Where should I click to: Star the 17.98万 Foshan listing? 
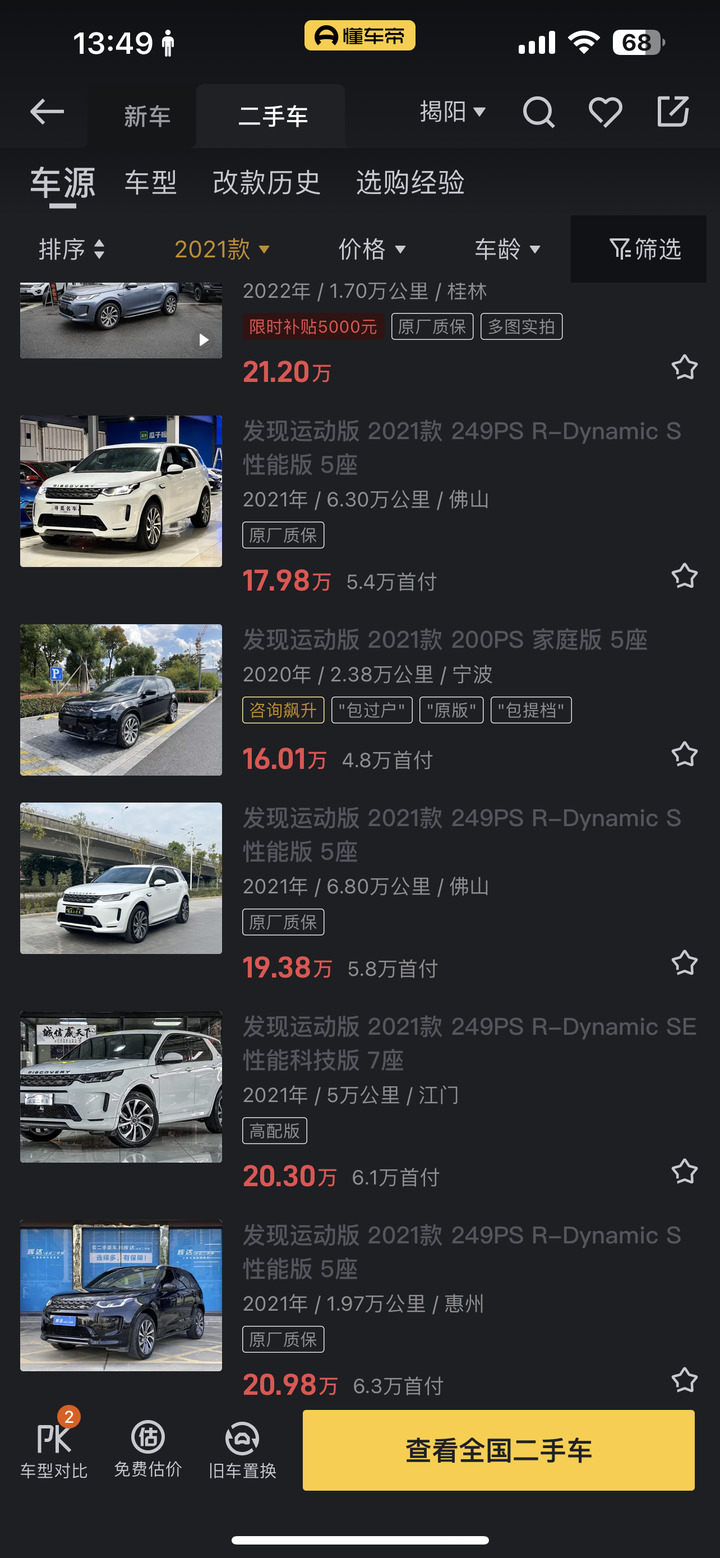684,576
